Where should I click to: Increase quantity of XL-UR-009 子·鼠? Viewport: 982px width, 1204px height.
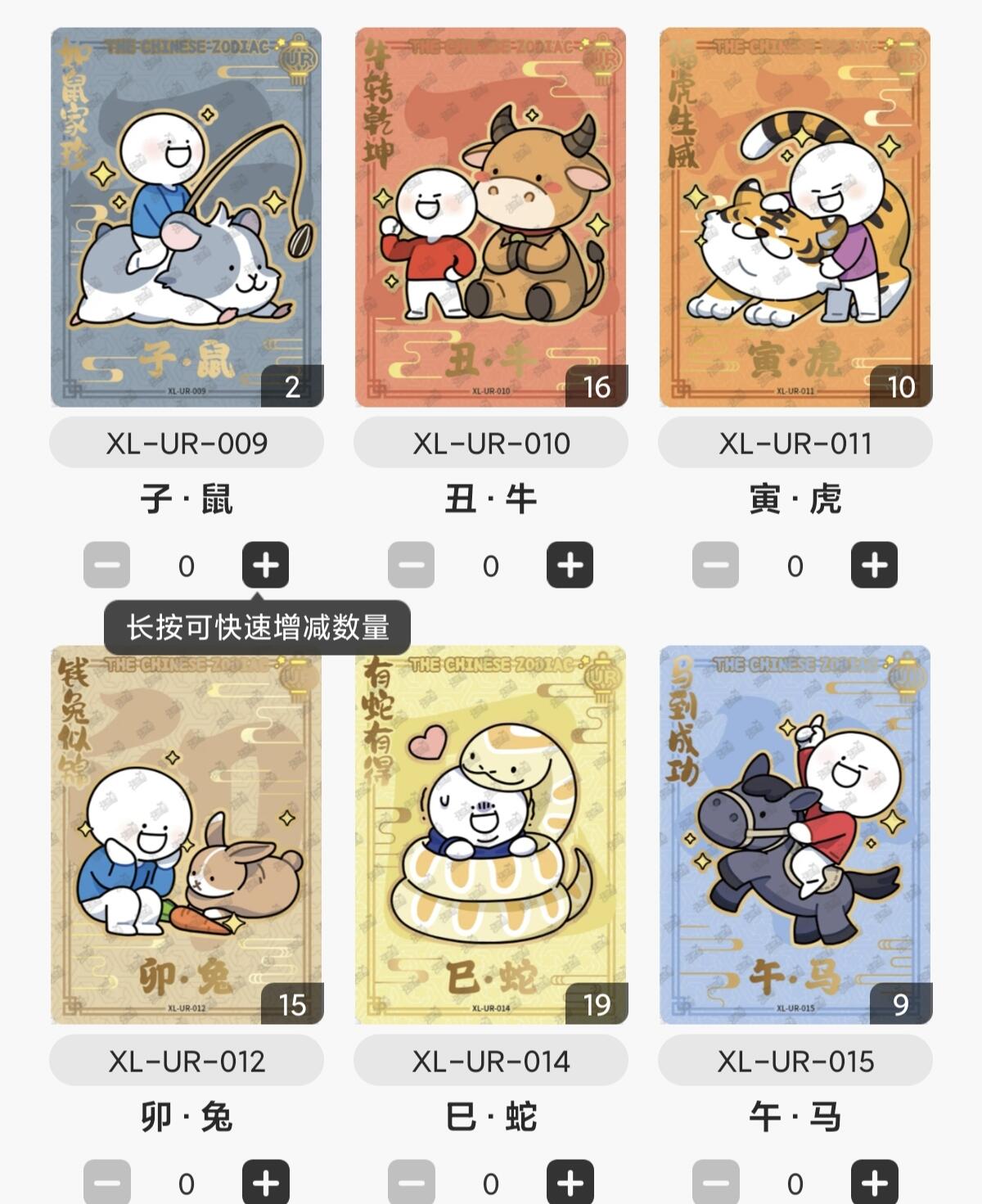(265, 565)
